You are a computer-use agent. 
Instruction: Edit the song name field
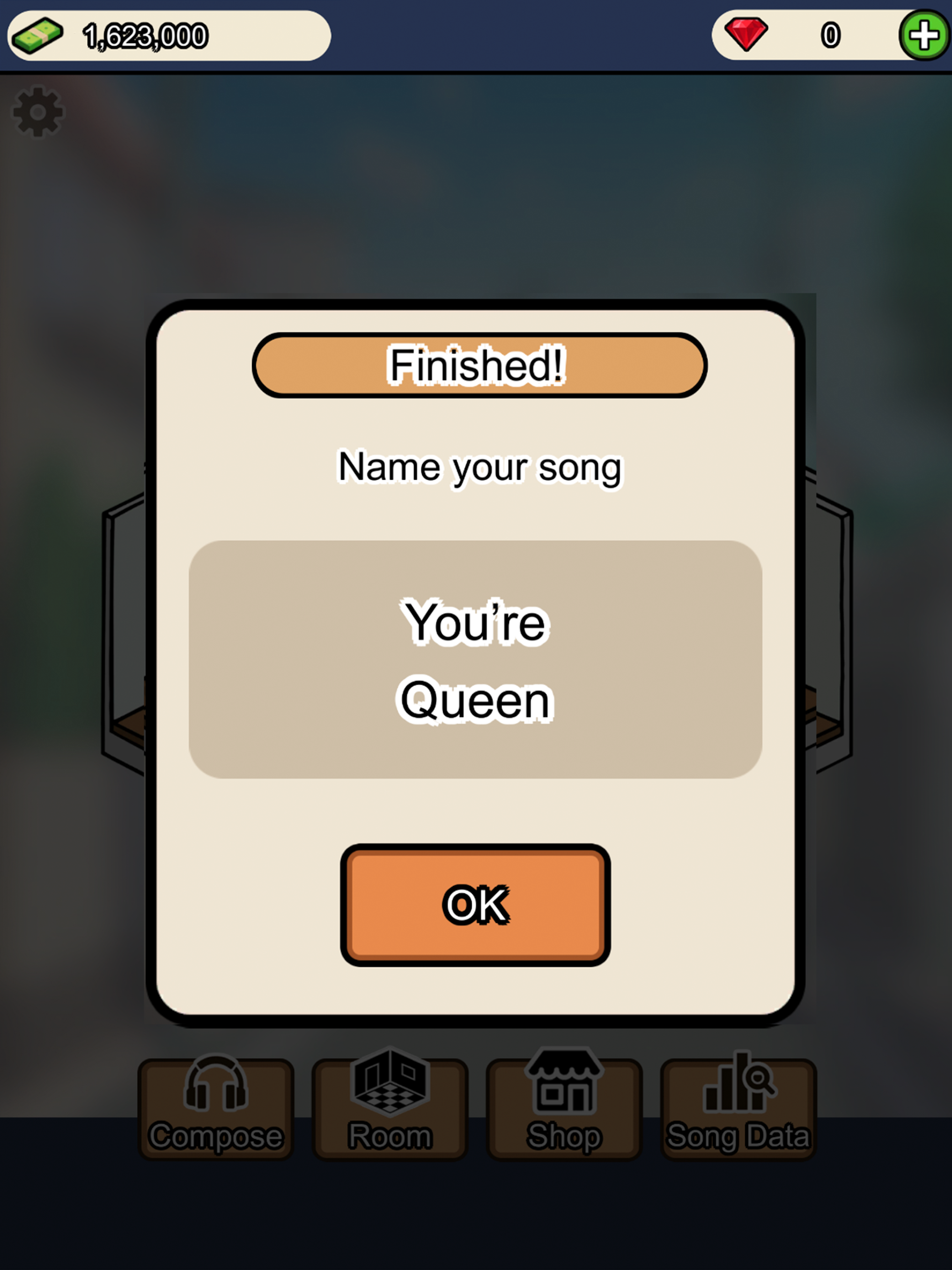tap(475, 659)
